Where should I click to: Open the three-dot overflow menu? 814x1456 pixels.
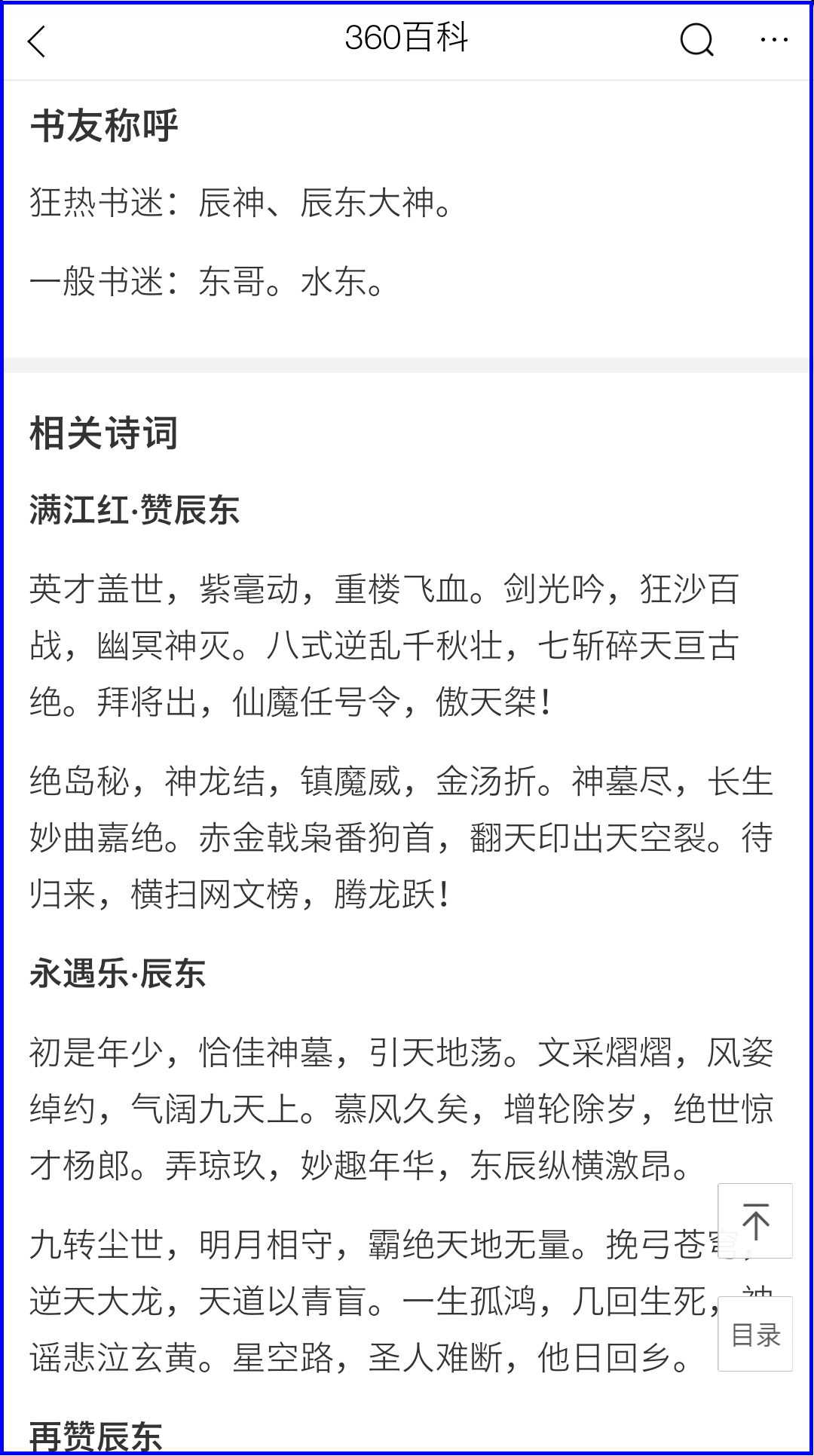[774, 39]
